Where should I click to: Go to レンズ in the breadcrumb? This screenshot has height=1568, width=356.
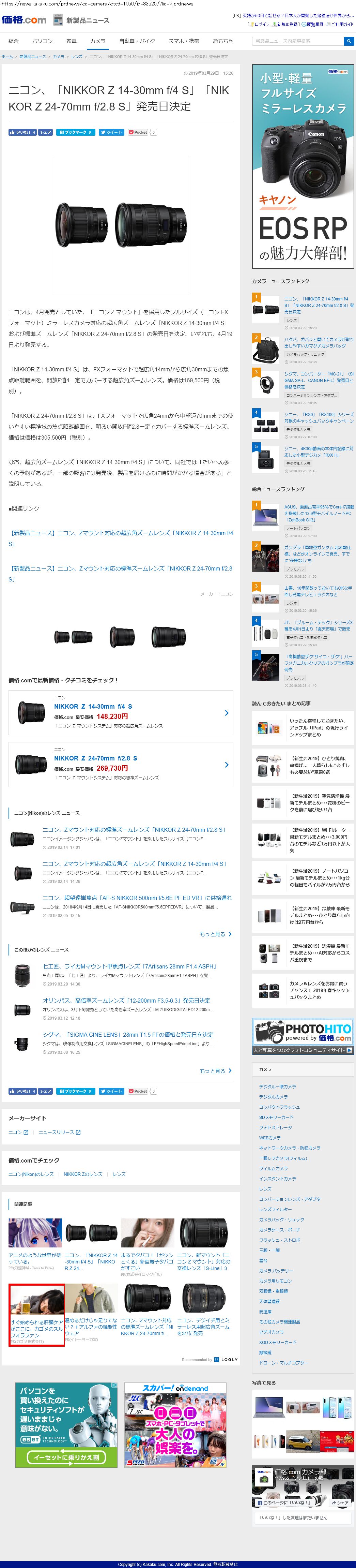tap(77, 57)
